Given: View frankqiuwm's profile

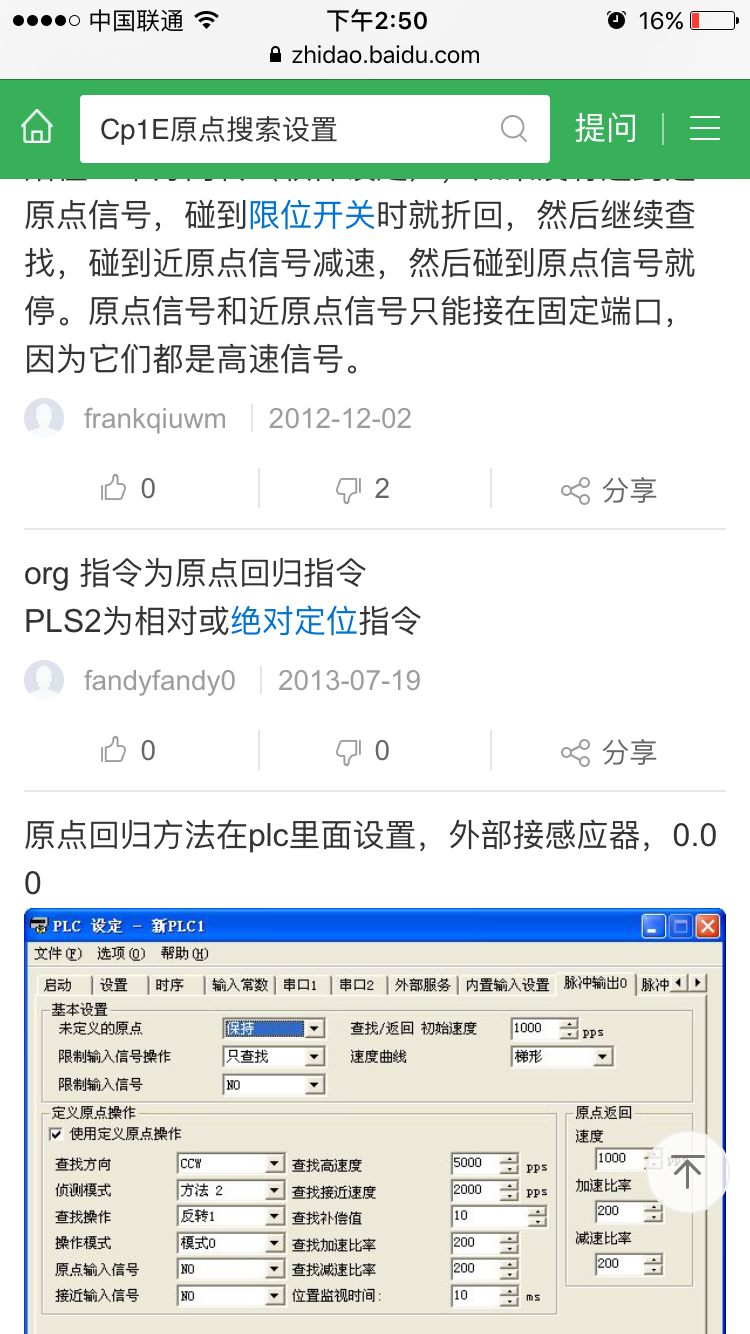Looking at the screenshot, I should click(x=154, y=418).
